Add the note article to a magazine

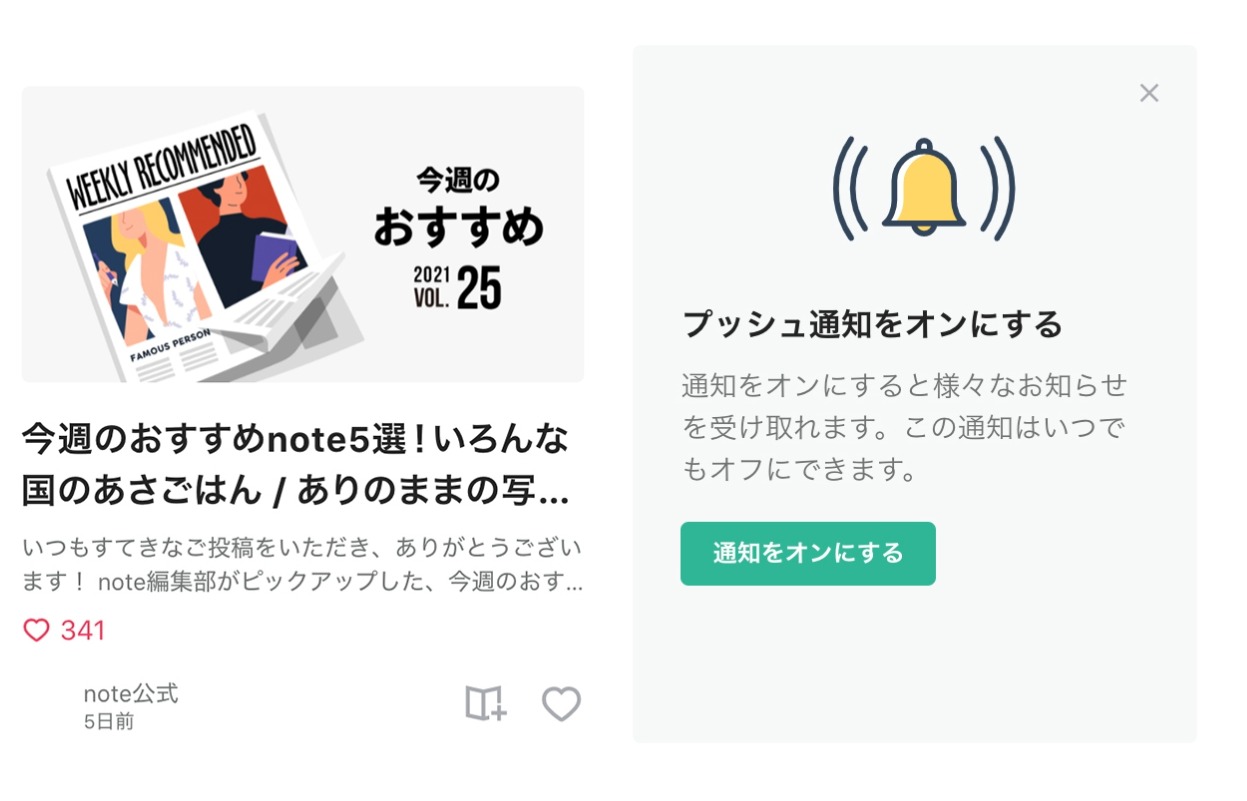[x=486, y=703]
